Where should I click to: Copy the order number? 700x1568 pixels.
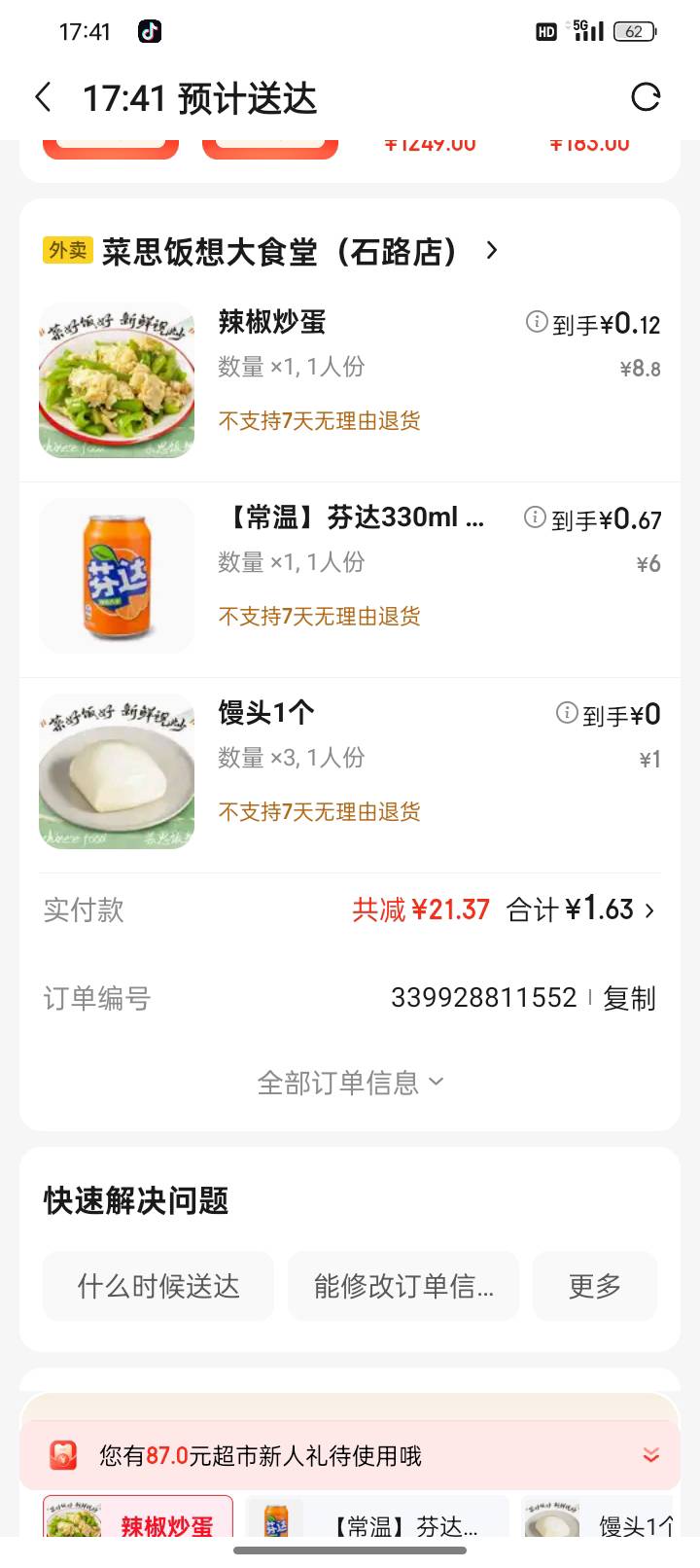coord(629,998)
